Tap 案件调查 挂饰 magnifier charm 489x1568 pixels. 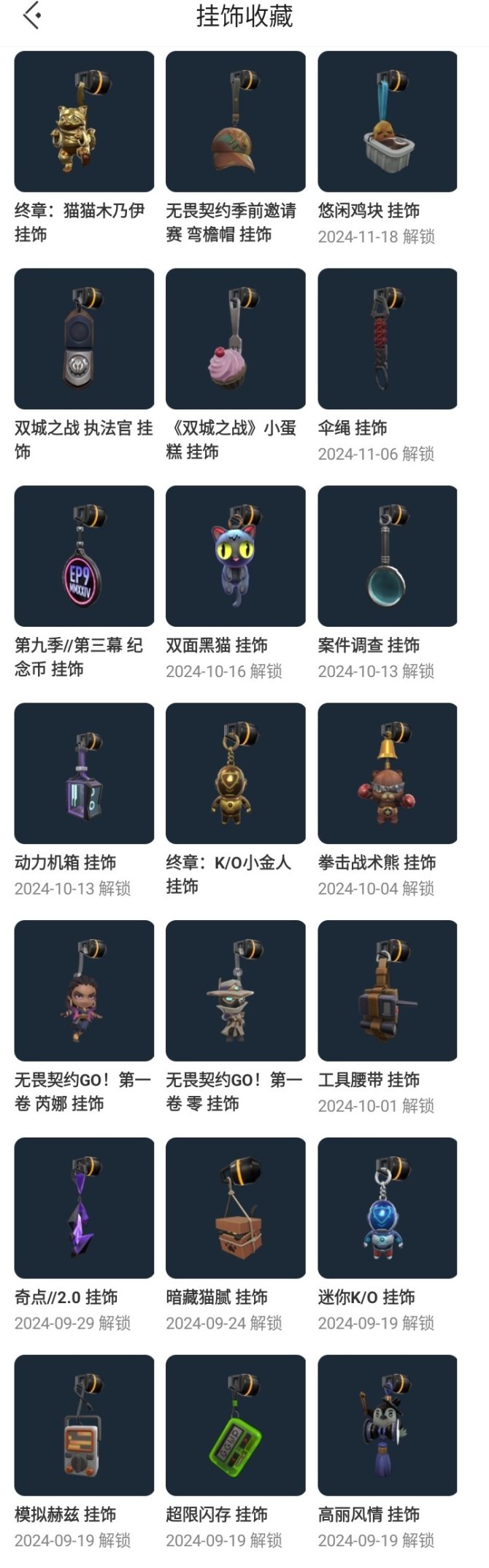pos(388,556)
